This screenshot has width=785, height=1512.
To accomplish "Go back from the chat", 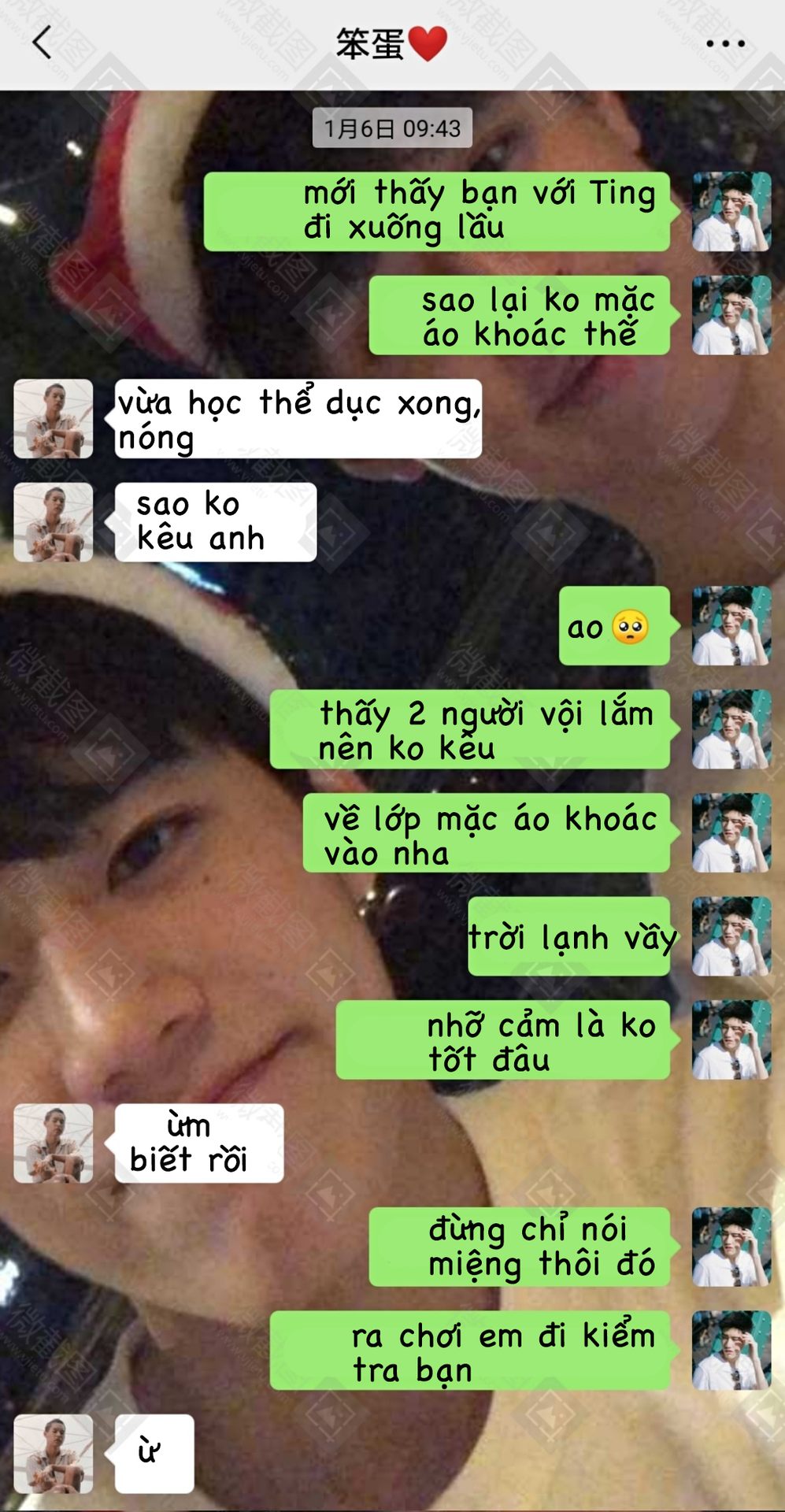I will pyautogui.click(x=43, y=43).
